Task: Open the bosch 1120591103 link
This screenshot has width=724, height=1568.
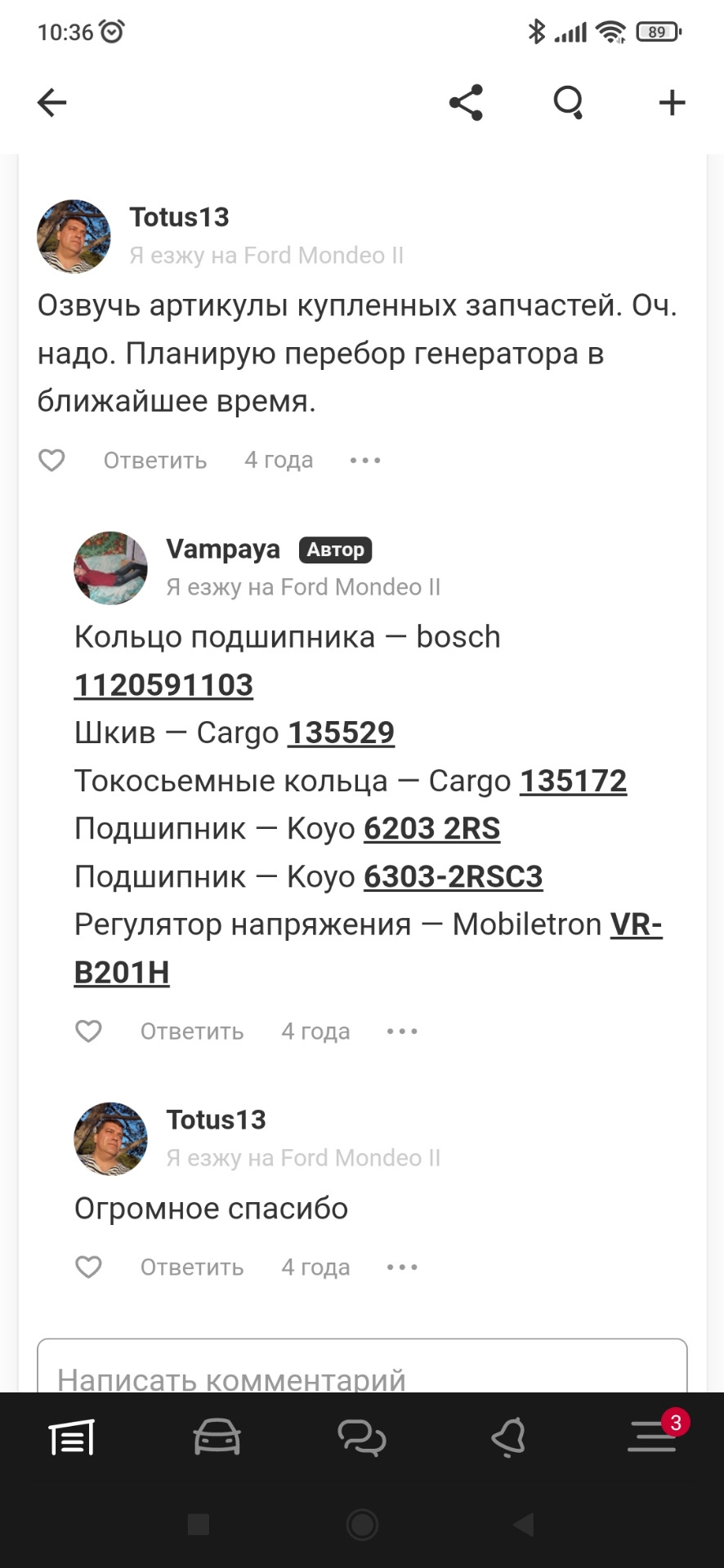Action: (163, 685)
